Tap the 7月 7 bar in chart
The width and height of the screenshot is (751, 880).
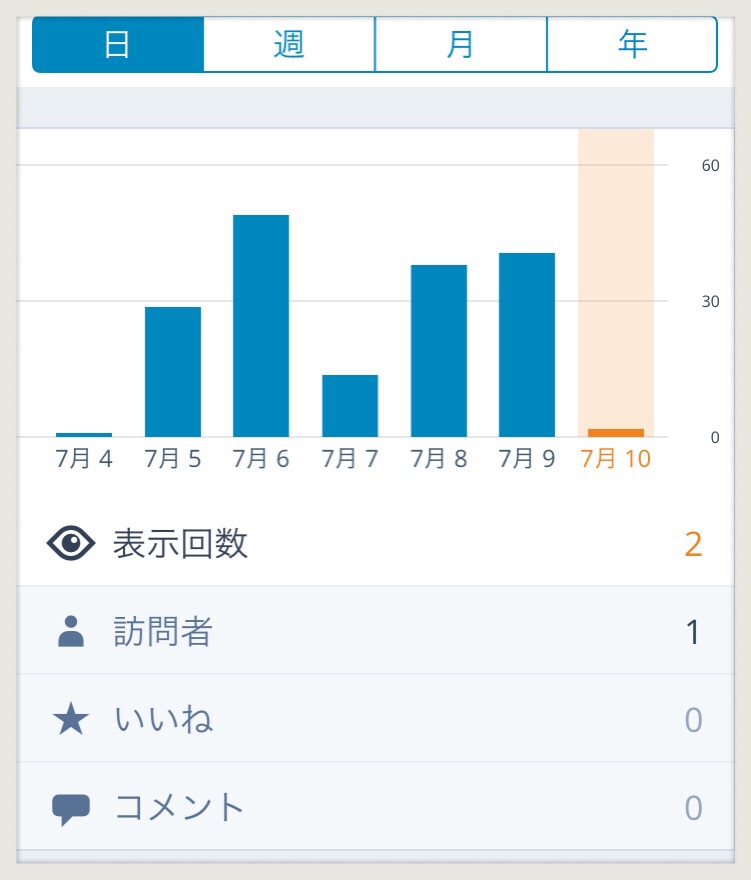pyautogui.click(x=350, y=406)
